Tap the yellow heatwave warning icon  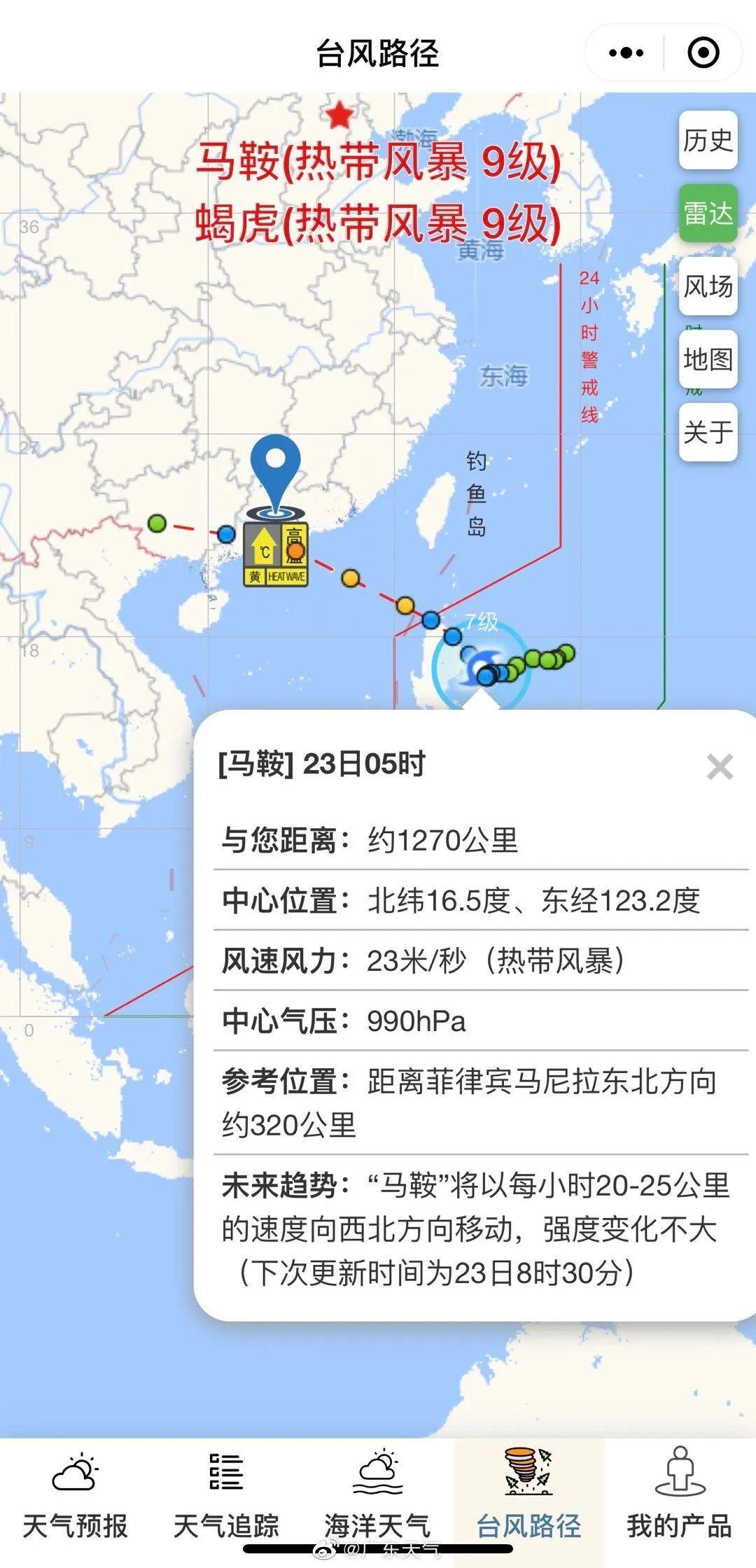coord(276,554)
